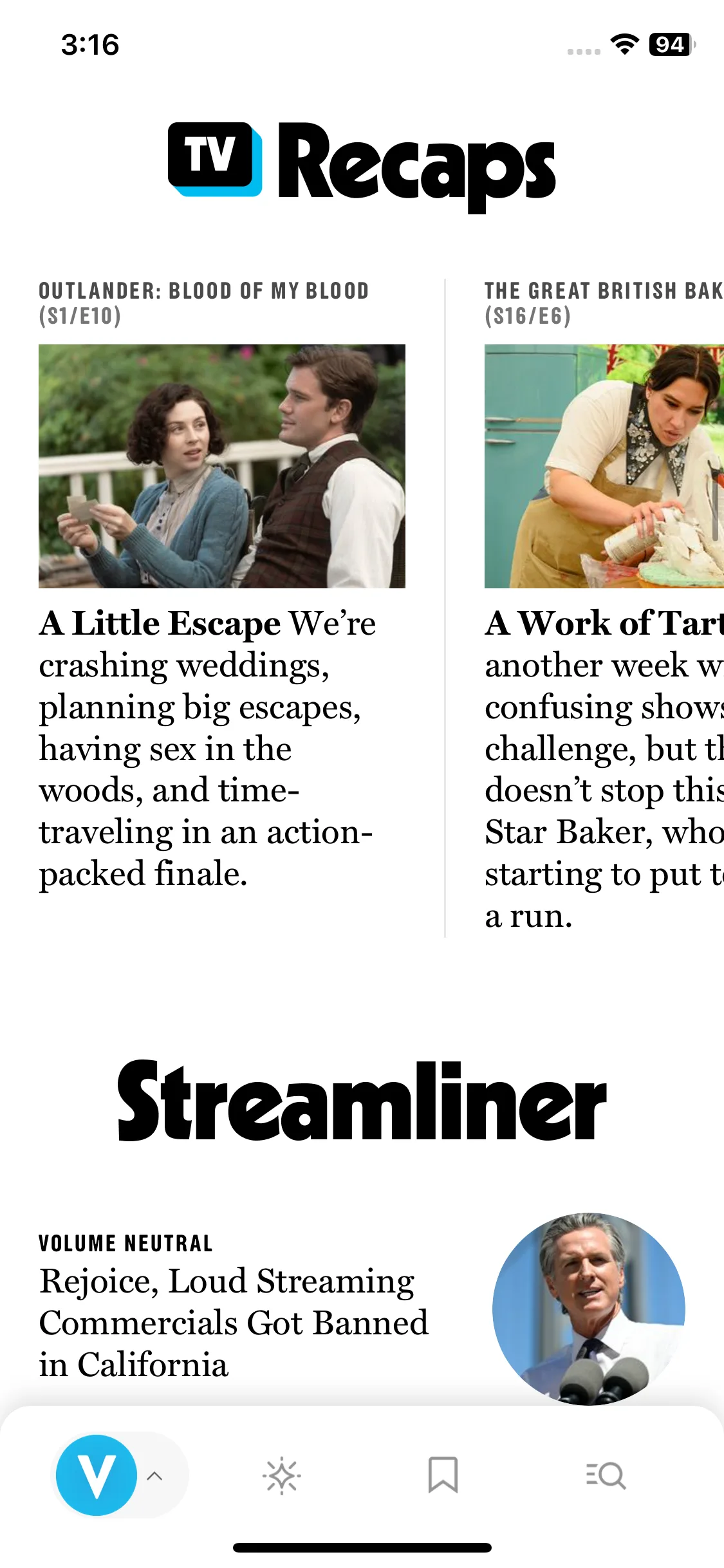This screenshot has width=724, height=1568.
Task: Open the saved bookmarks tab
Action: point(443,1475)
